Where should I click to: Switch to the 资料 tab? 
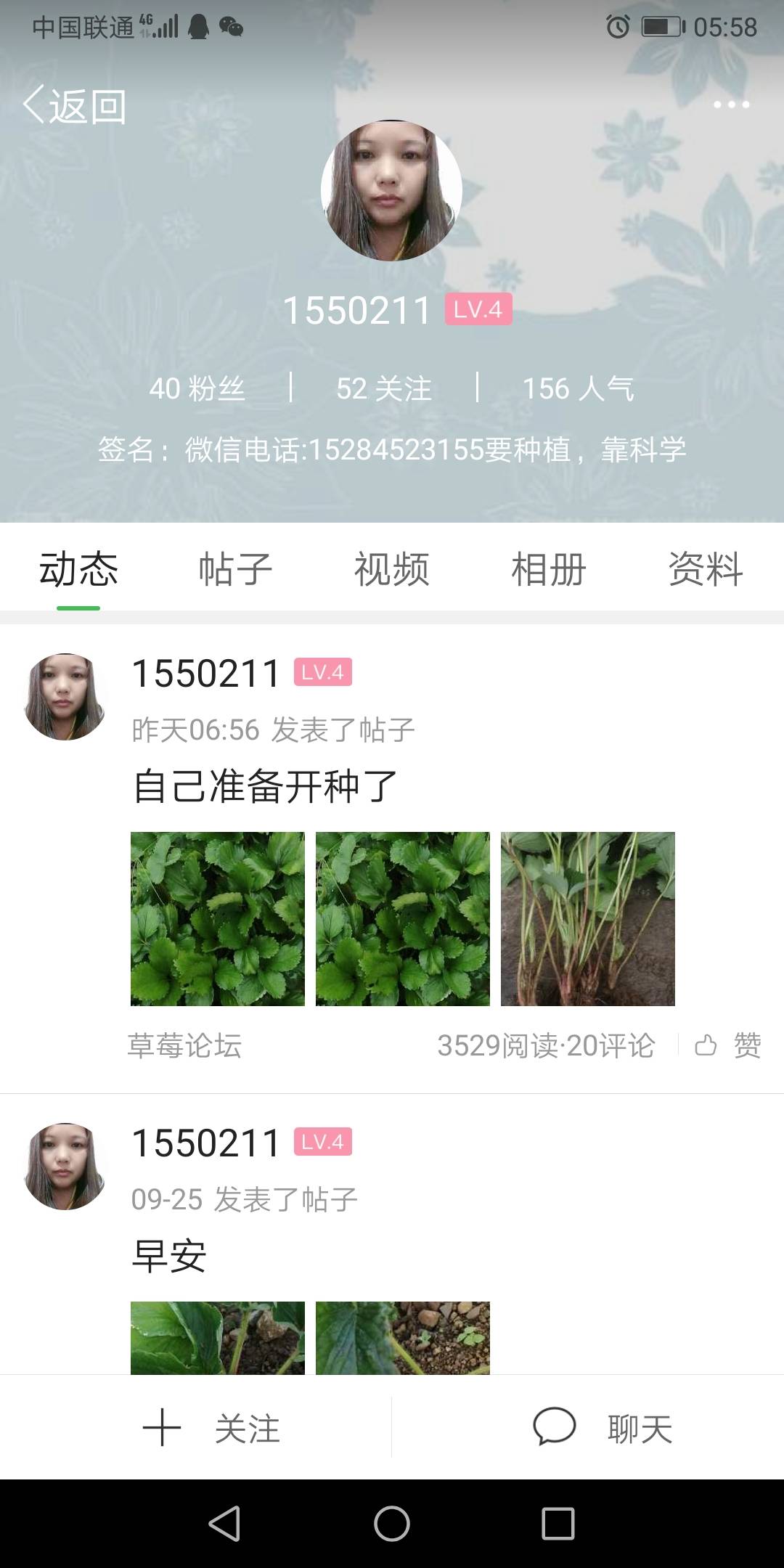706,568
